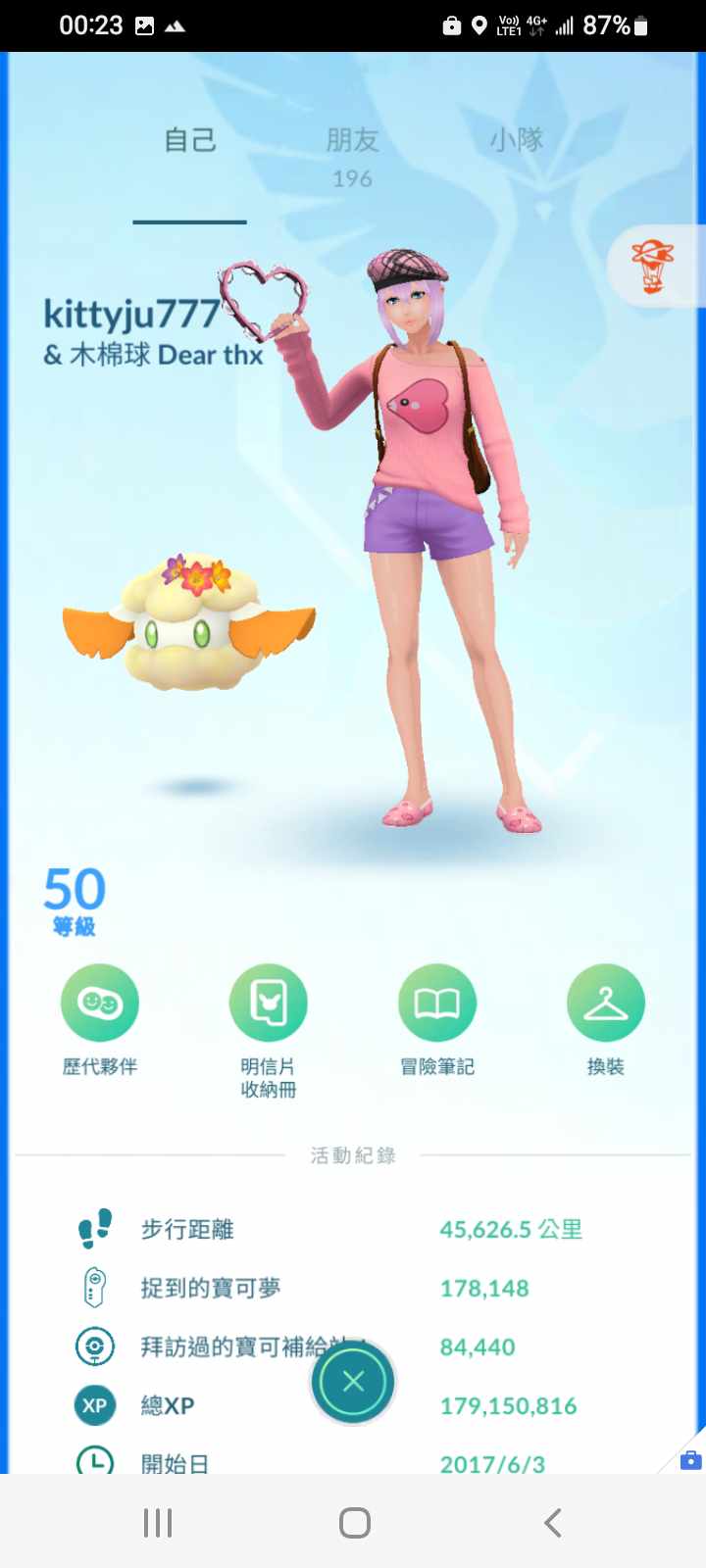Viewport: 706px width, 1568px height.
Task: Open 歷代夥伴 buddy history
Action: coord(100,1004)
